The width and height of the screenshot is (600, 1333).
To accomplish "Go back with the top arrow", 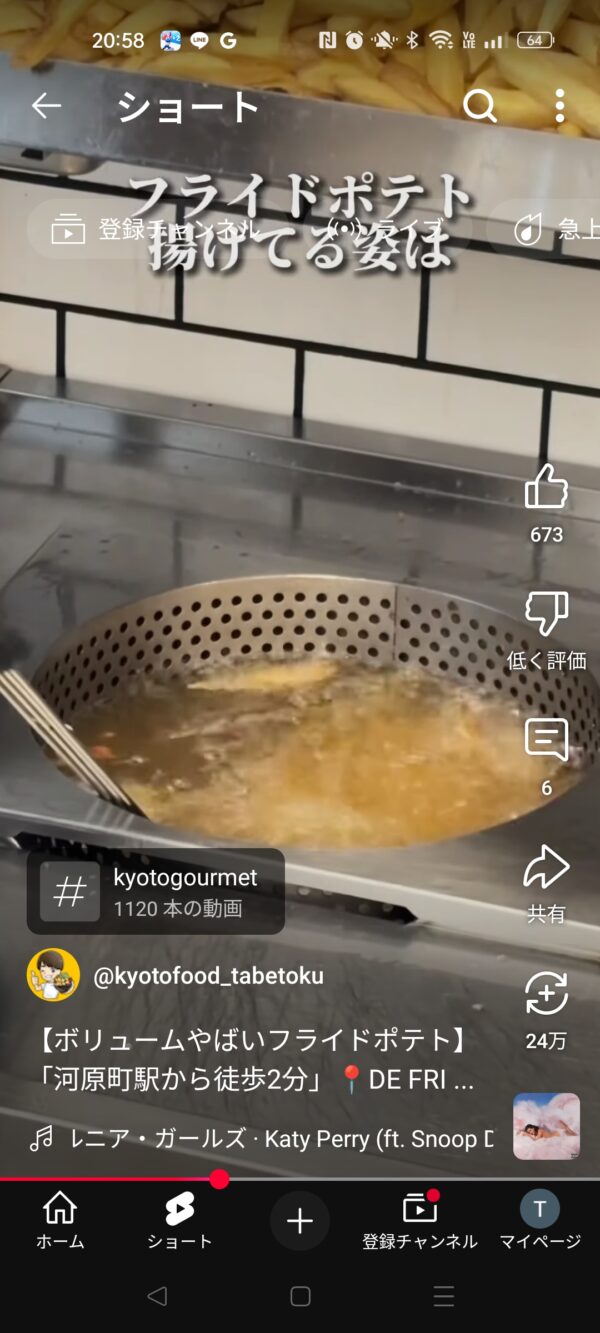I will click(x=46, y=105).
